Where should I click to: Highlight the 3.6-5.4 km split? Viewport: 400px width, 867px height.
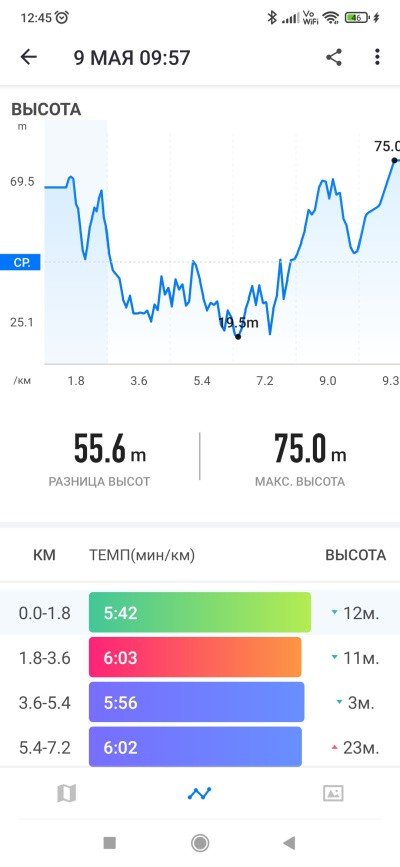(x=200, y=702)
